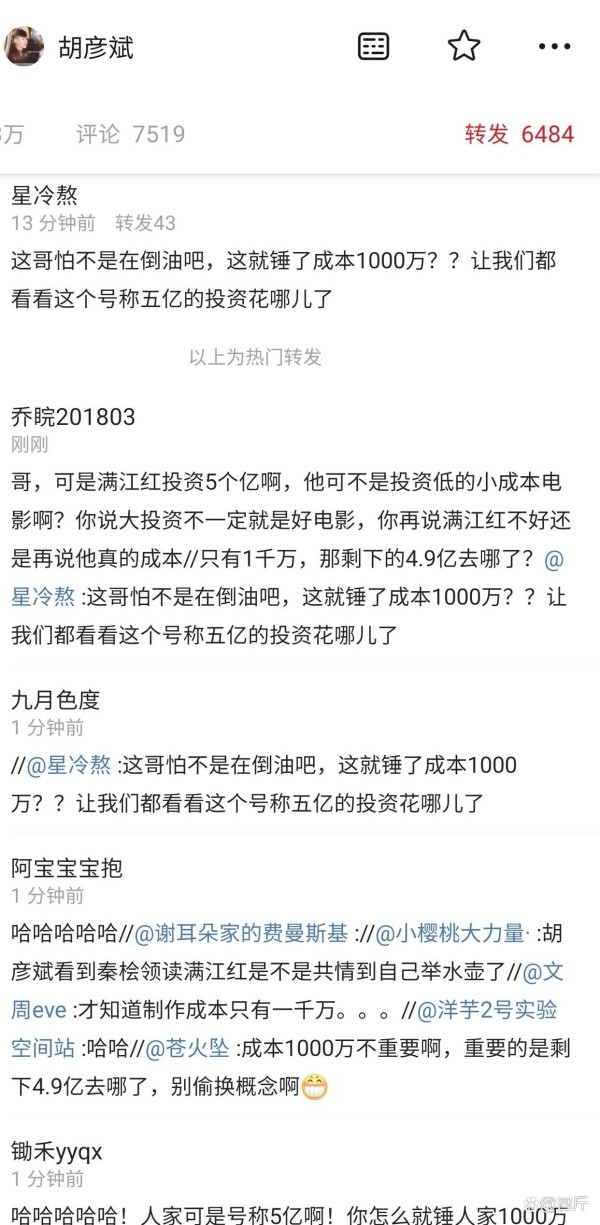View 阿宝宝宝抱's profile
The height and width of the screenshot is (1225, 600).
pos(67,868)
